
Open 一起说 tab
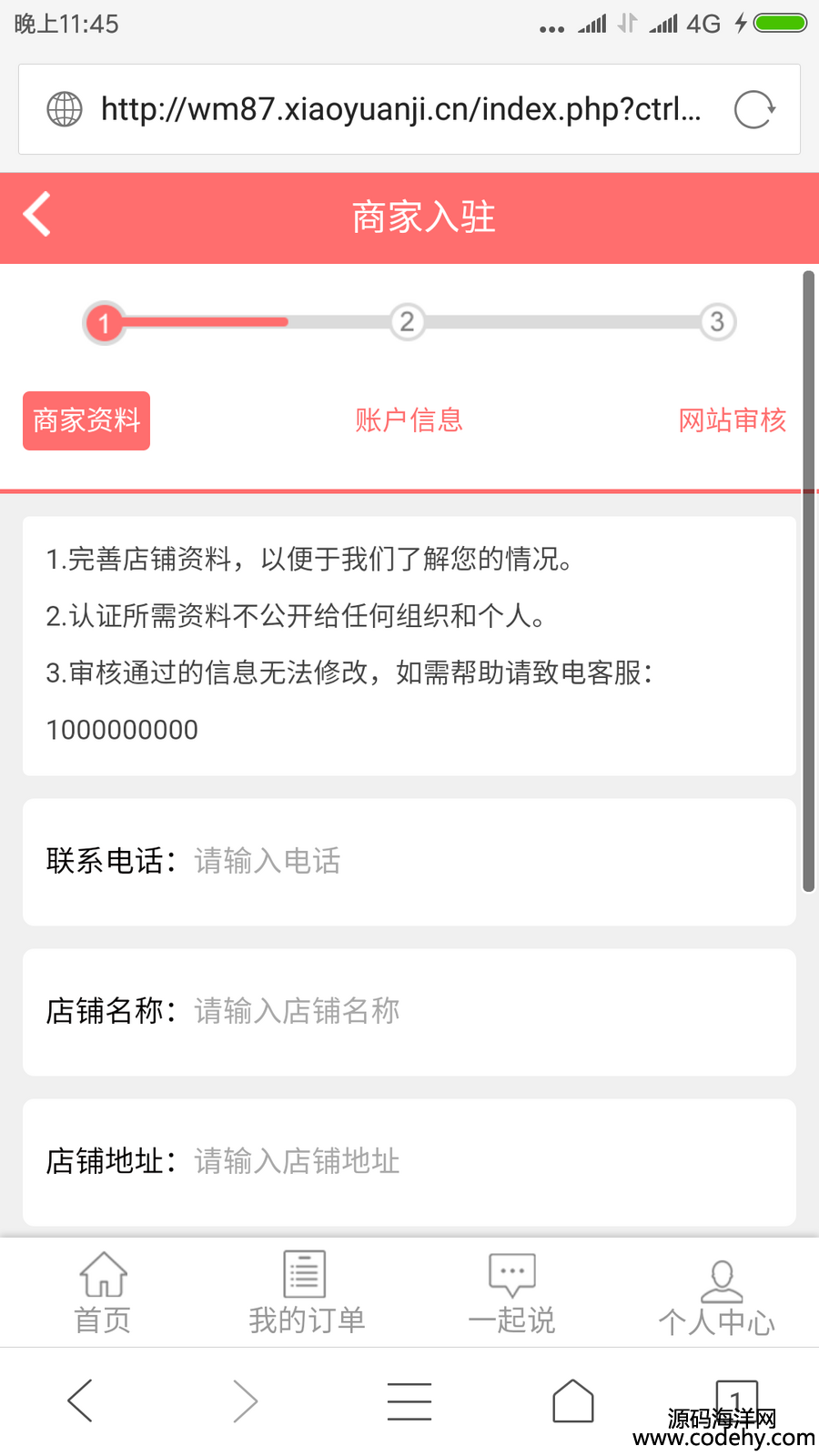pos(511,1292)
